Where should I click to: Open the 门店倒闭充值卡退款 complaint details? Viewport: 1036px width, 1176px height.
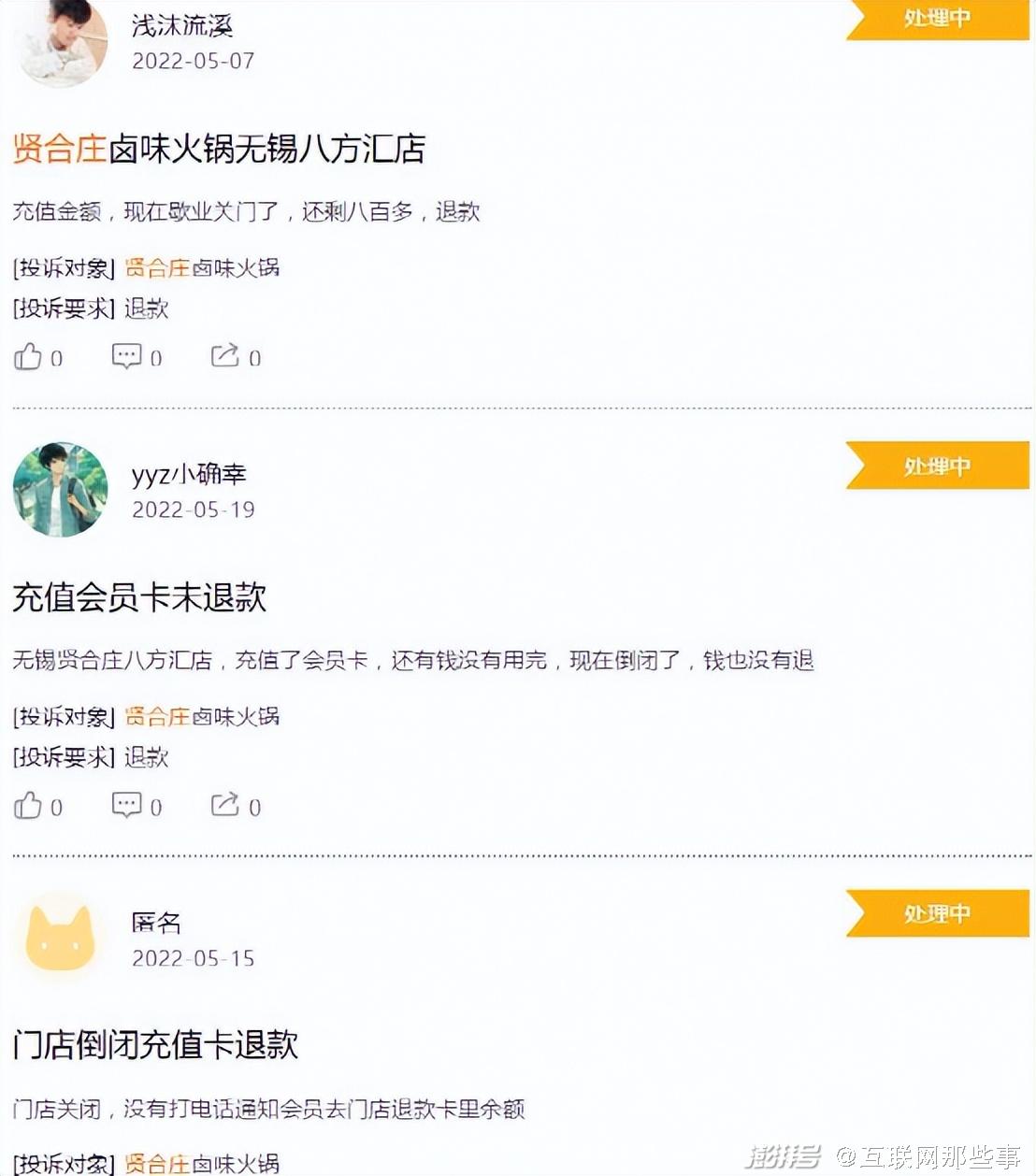[155, 1044]
